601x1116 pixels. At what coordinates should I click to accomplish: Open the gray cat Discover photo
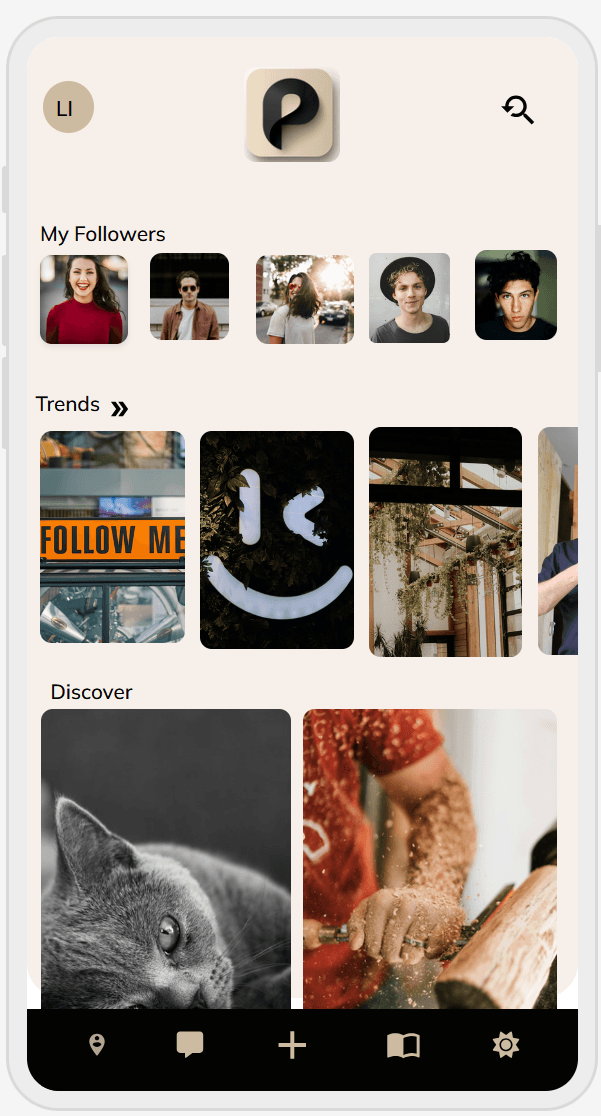pos(166,858)
